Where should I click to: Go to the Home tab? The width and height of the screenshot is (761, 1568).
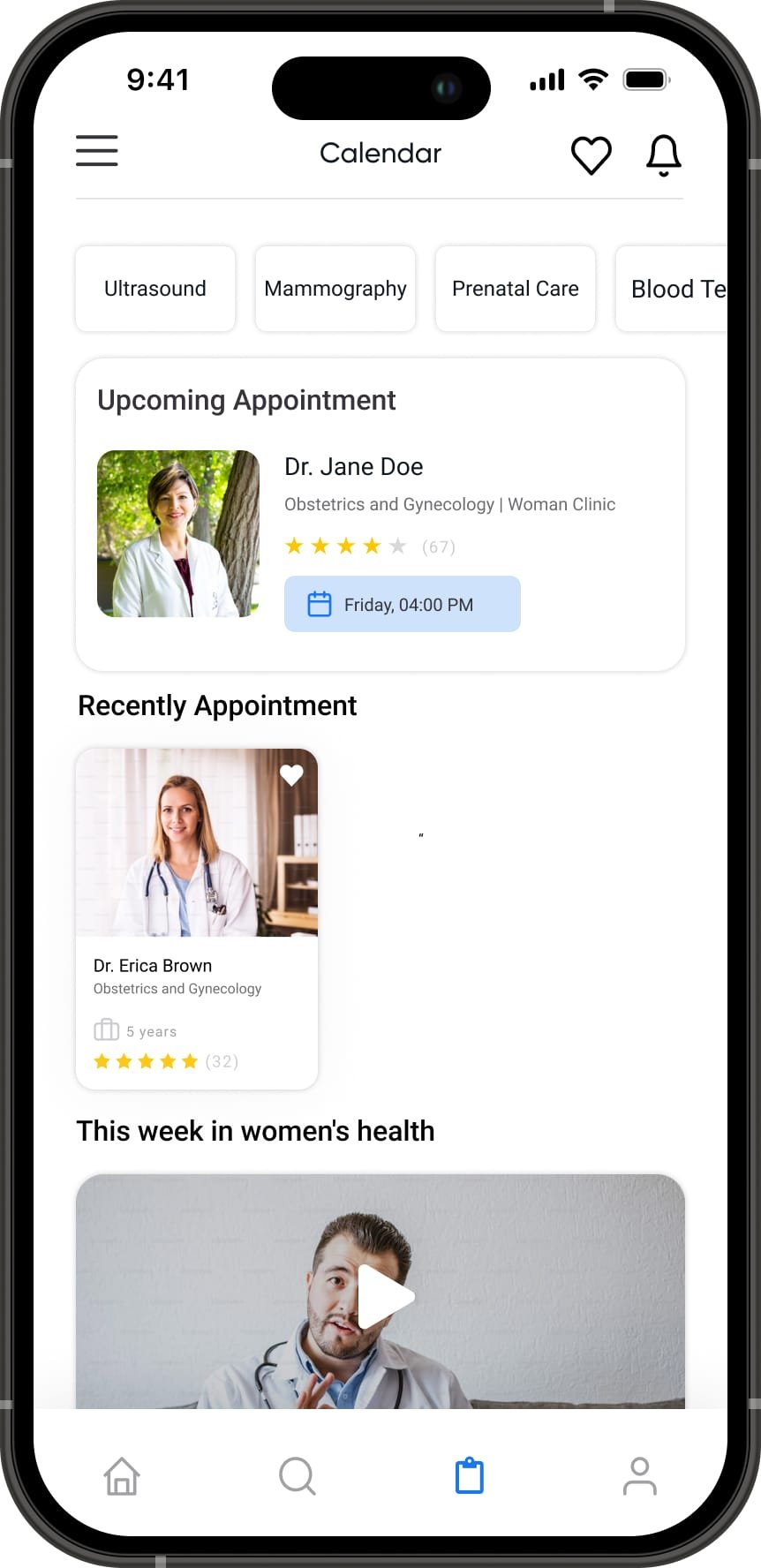(x=122, y=1475)
